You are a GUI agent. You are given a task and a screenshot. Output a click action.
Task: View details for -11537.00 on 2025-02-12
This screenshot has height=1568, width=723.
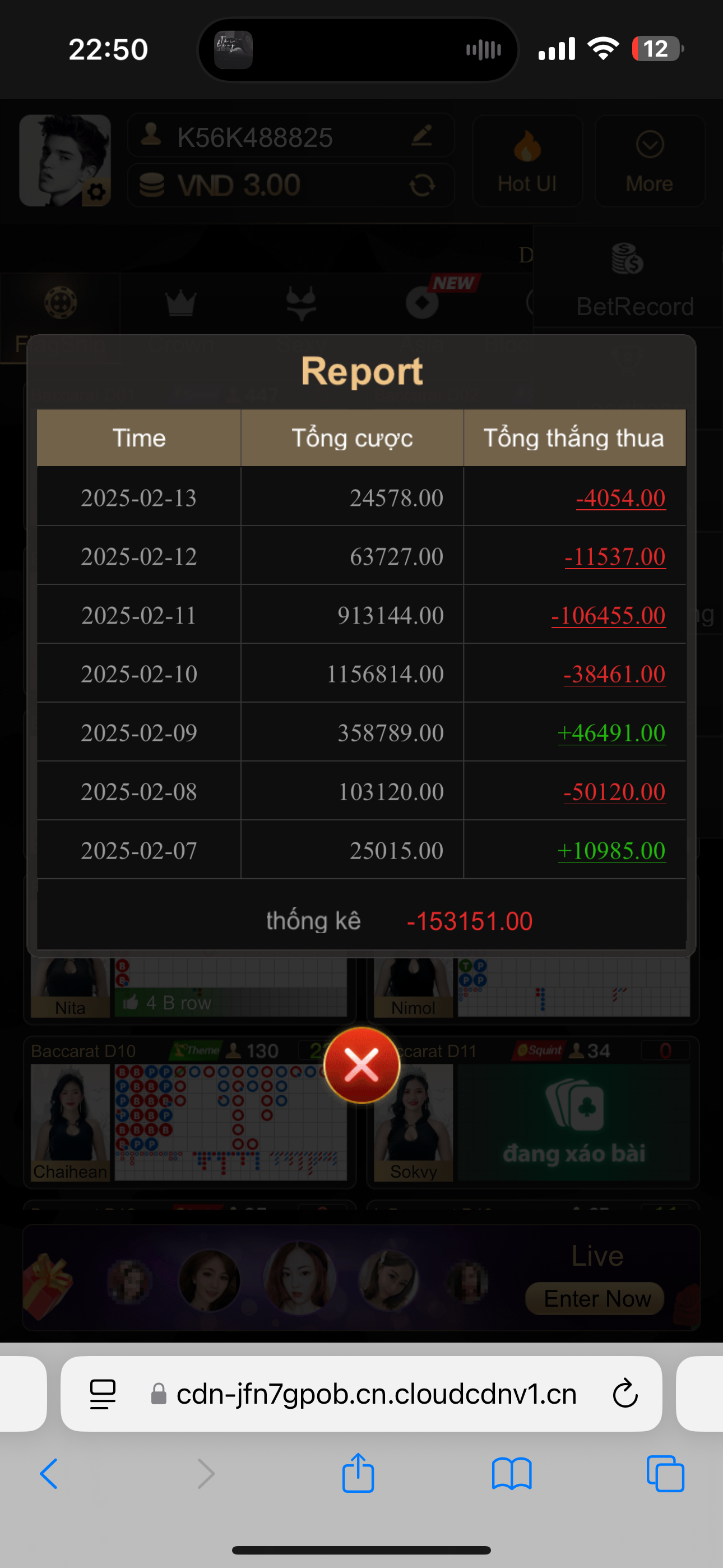point(615,556)
